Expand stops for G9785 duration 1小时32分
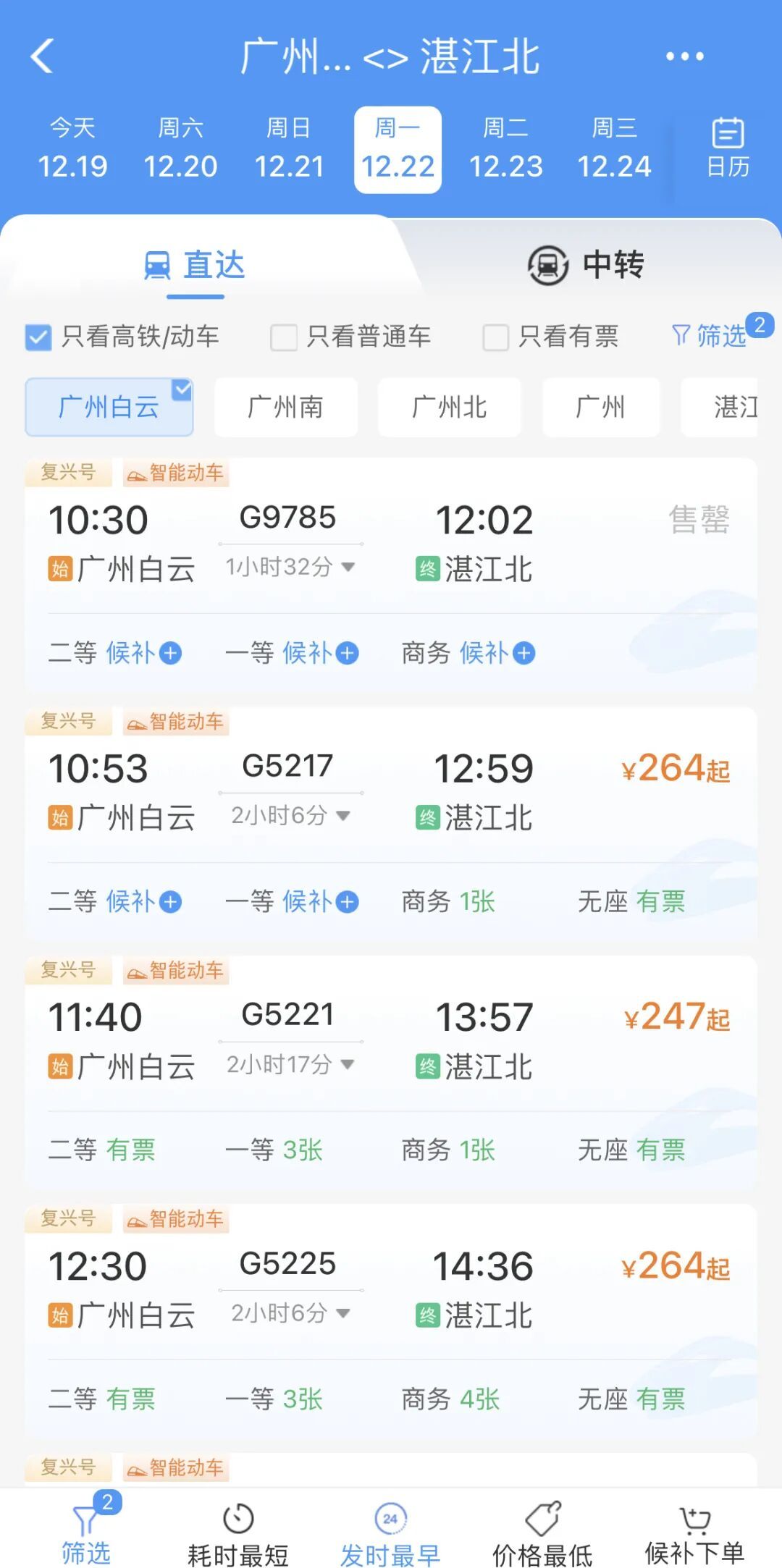The width and height of the screenshot is (782, 1568). tap(290, 567)
